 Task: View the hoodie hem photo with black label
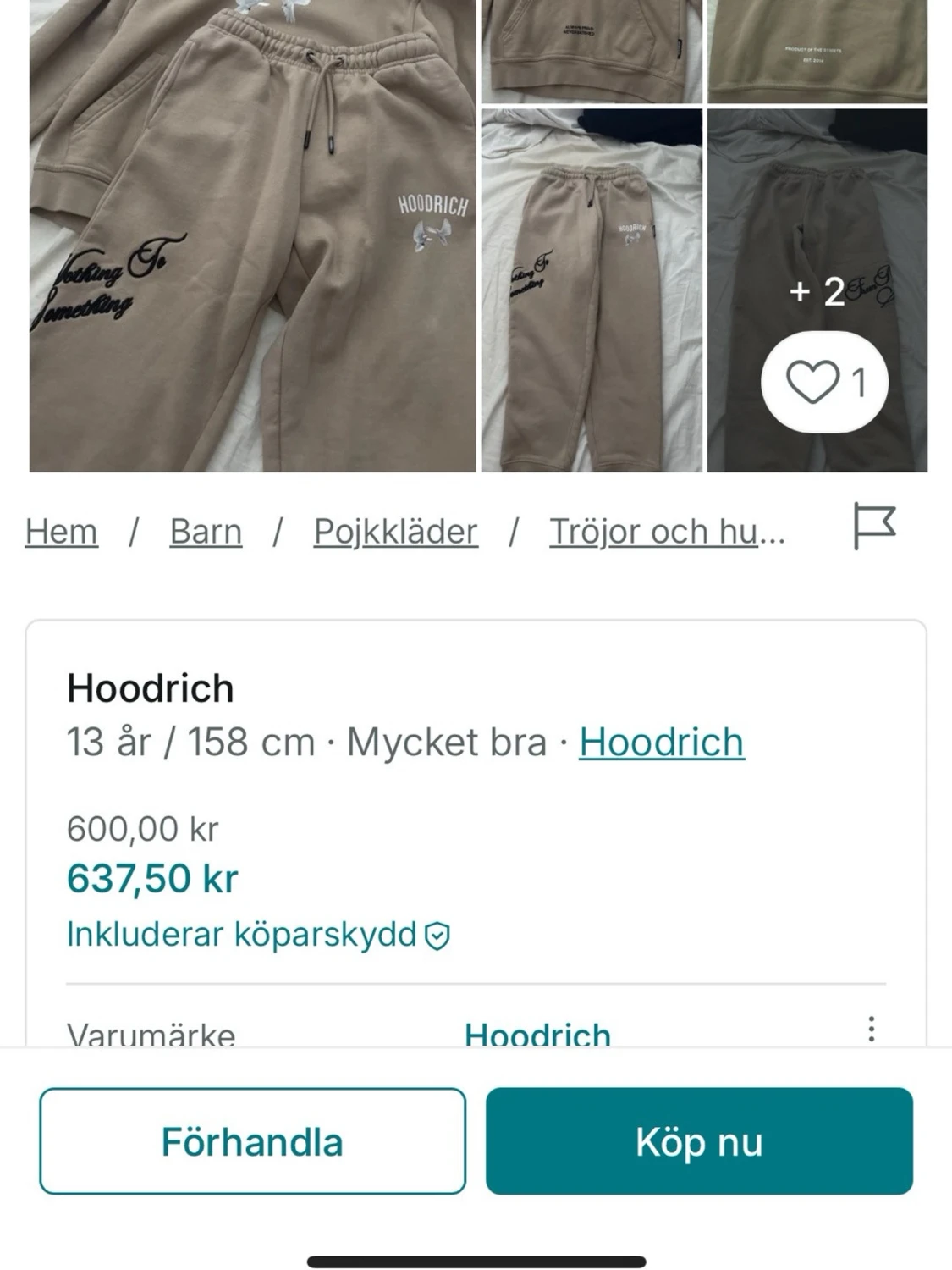click(592, 51)
